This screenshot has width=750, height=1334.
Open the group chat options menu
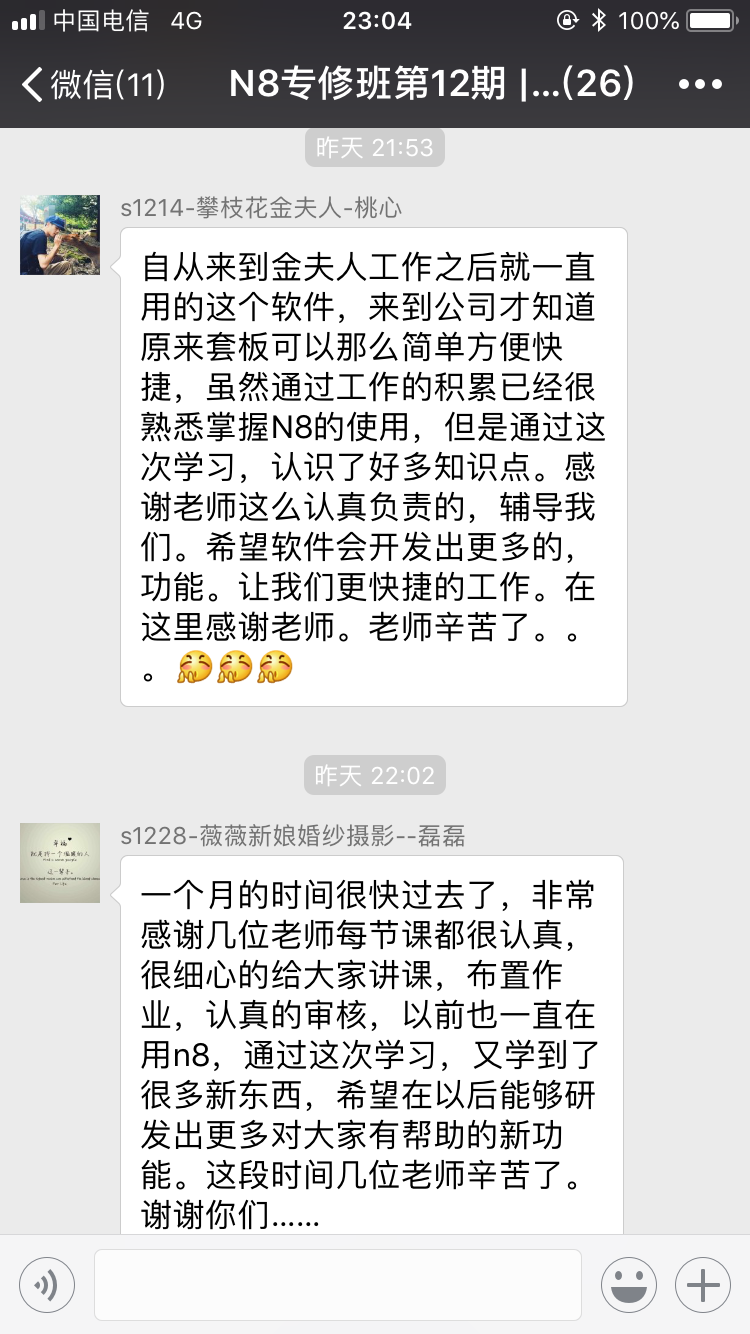tap(699, 84)
